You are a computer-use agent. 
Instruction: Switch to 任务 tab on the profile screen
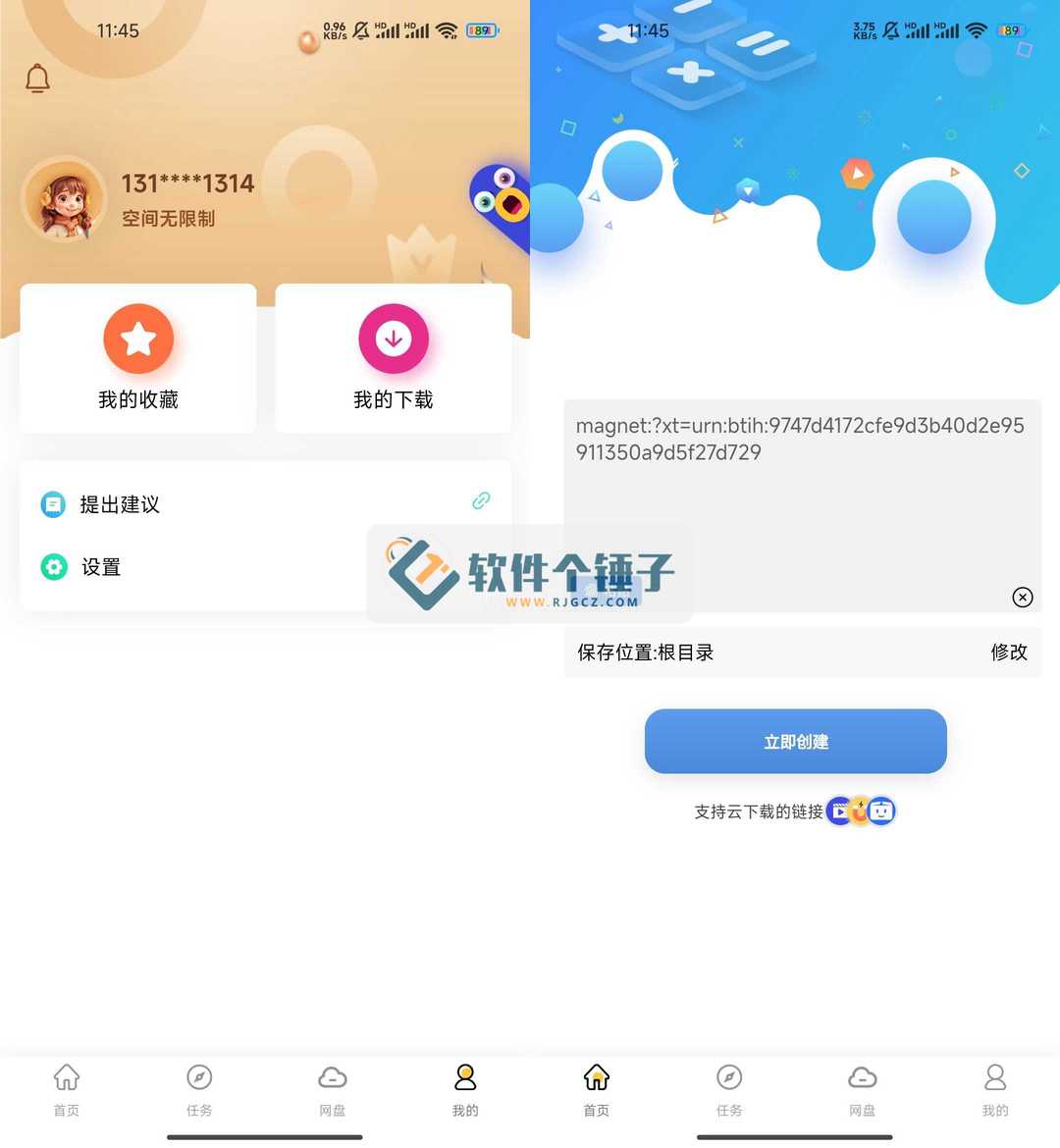click(199, 1089)
